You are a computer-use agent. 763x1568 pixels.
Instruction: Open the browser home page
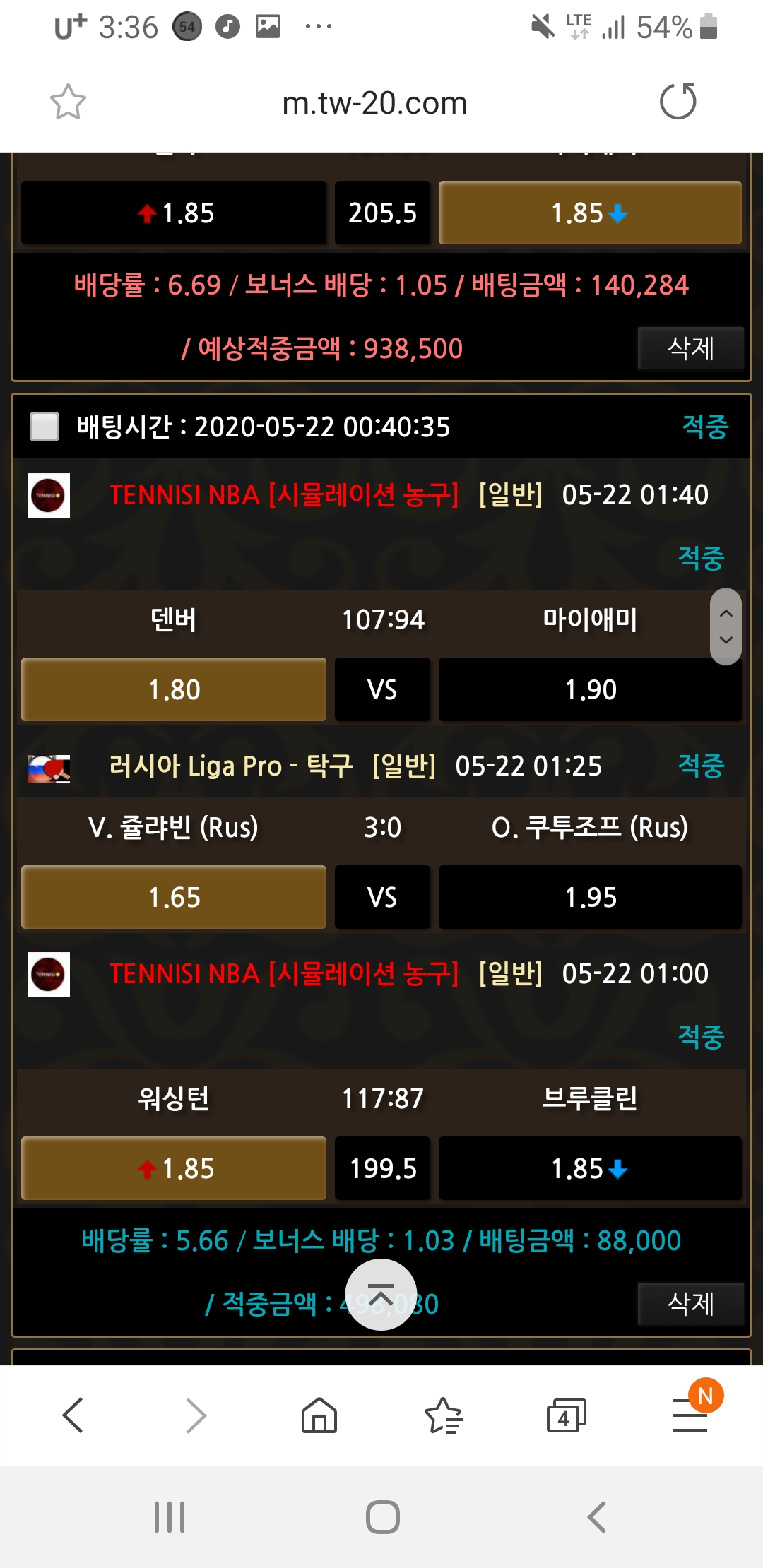pos(319,1415)
